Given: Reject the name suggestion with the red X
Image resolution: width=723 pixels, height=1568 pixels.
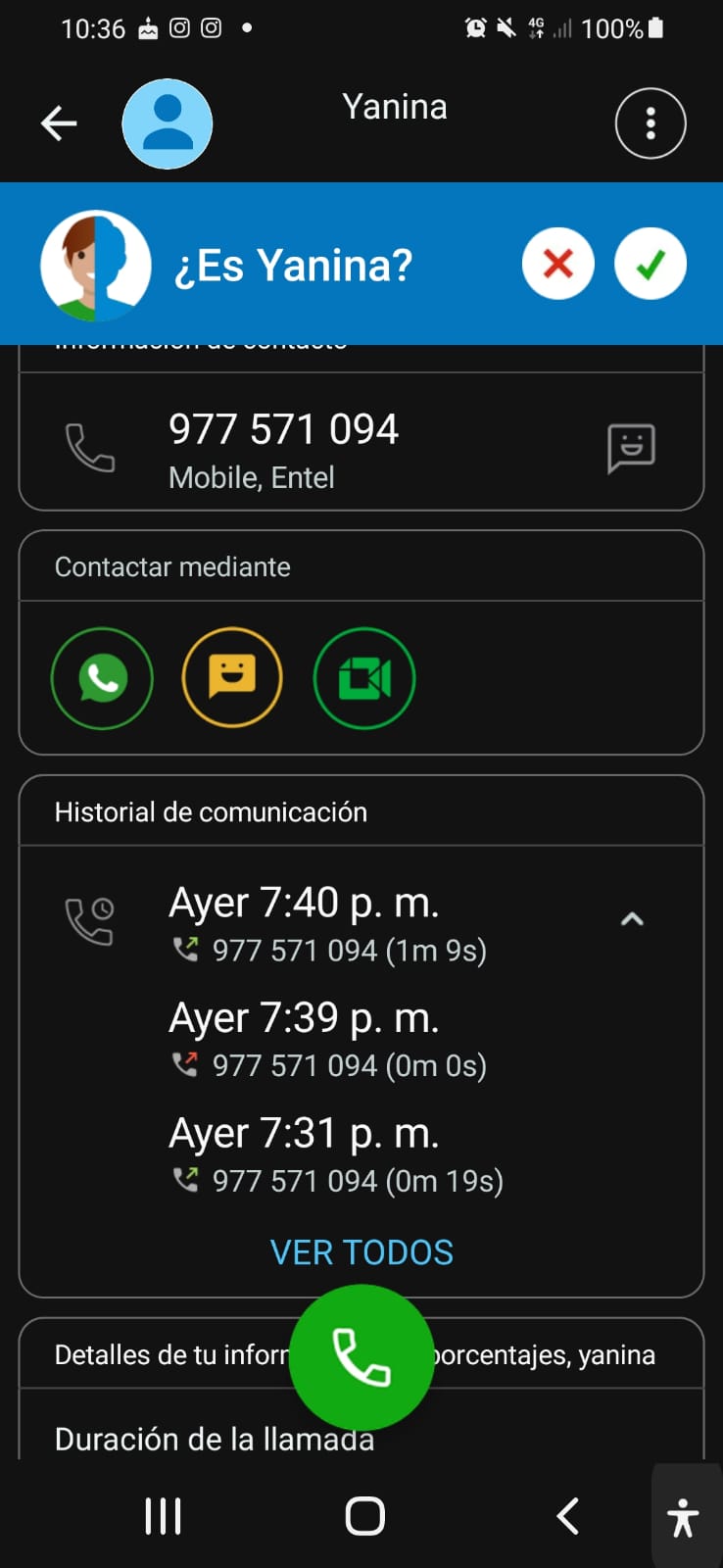Looking at the screenshot, I should [x=557, y=264].
